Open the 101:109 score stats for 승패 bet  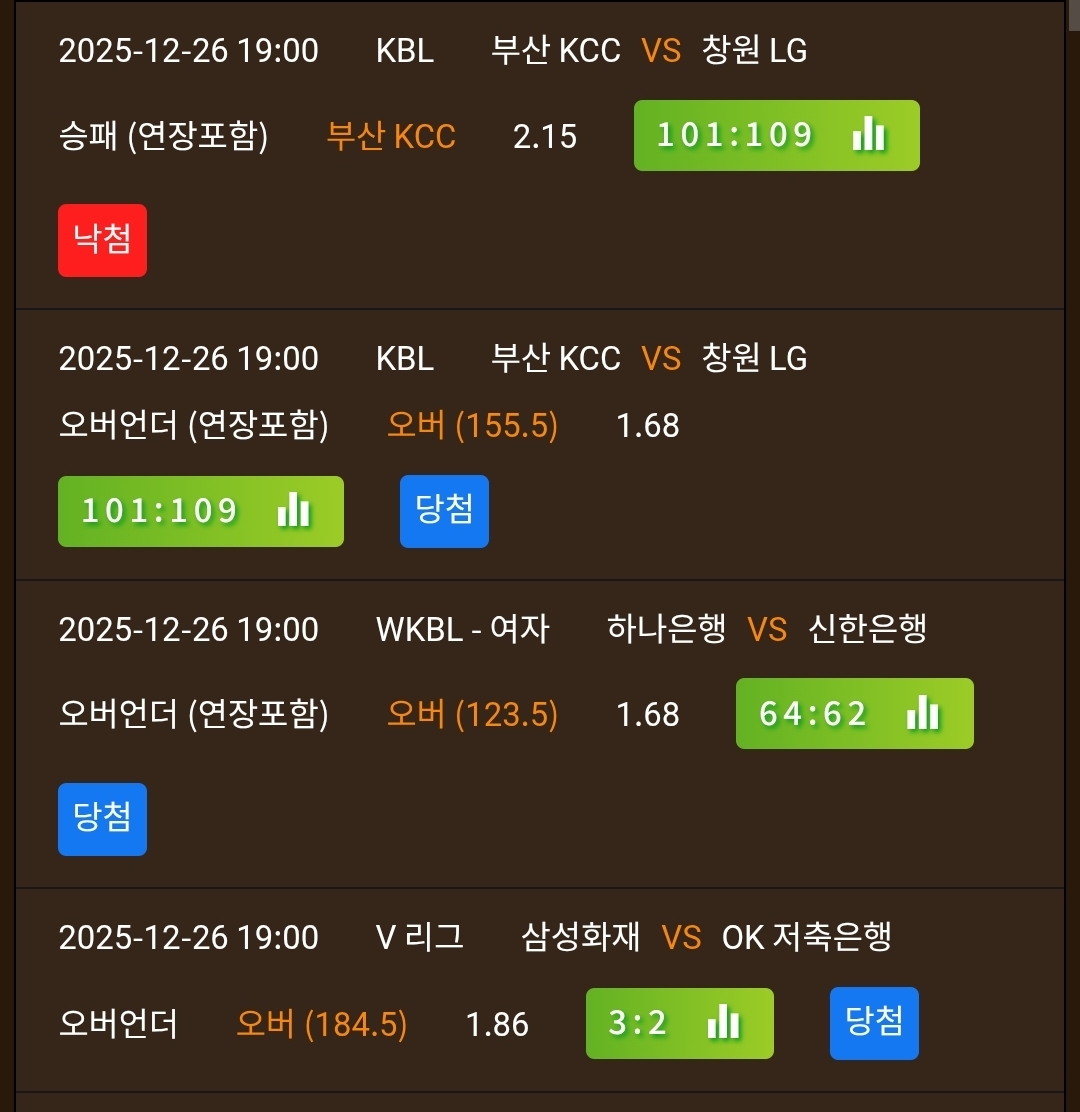[x=776, y=135]
